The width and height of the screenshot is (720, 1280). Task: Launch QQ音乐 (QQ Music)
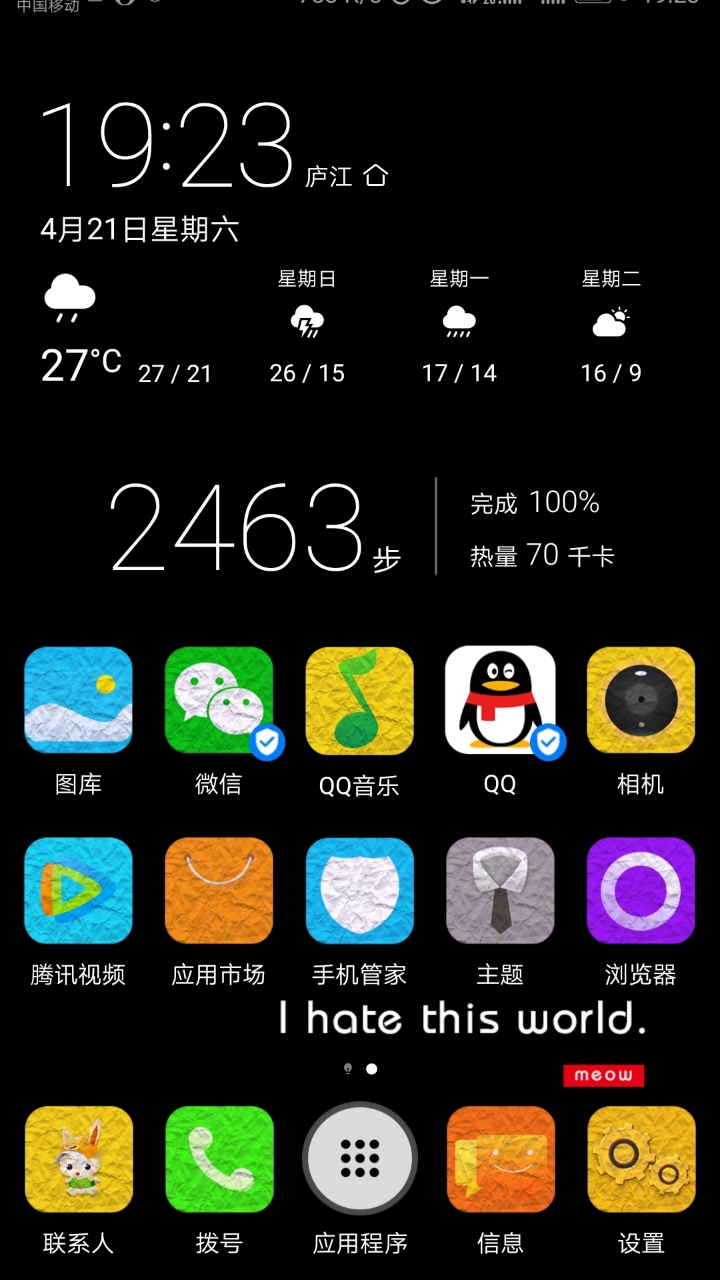pos(359,700)
